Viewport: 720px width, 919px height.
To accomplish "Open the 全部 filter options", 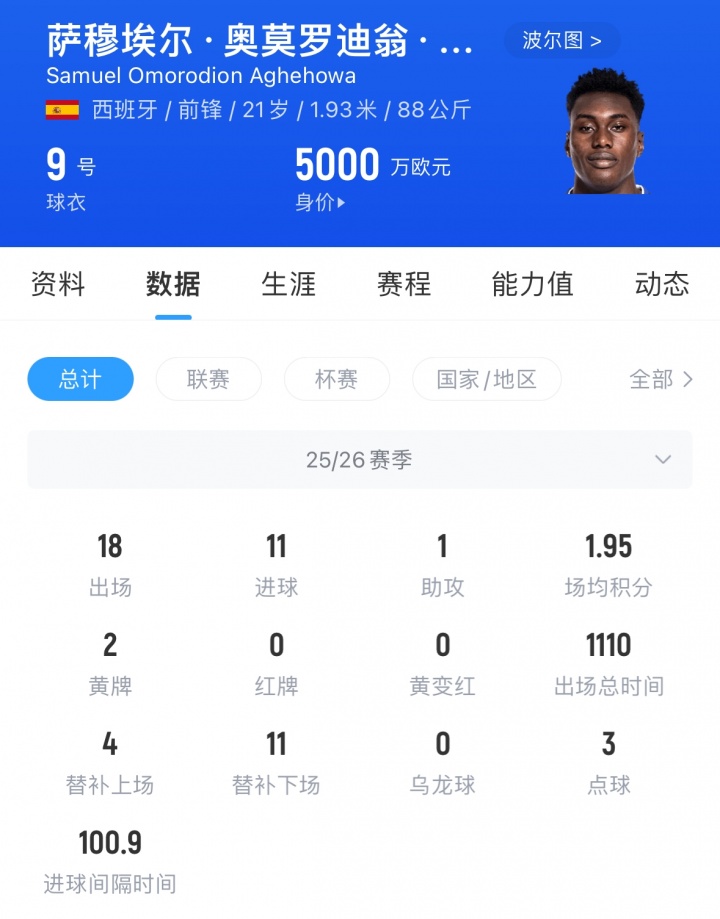I will click(x=660, y=379).
